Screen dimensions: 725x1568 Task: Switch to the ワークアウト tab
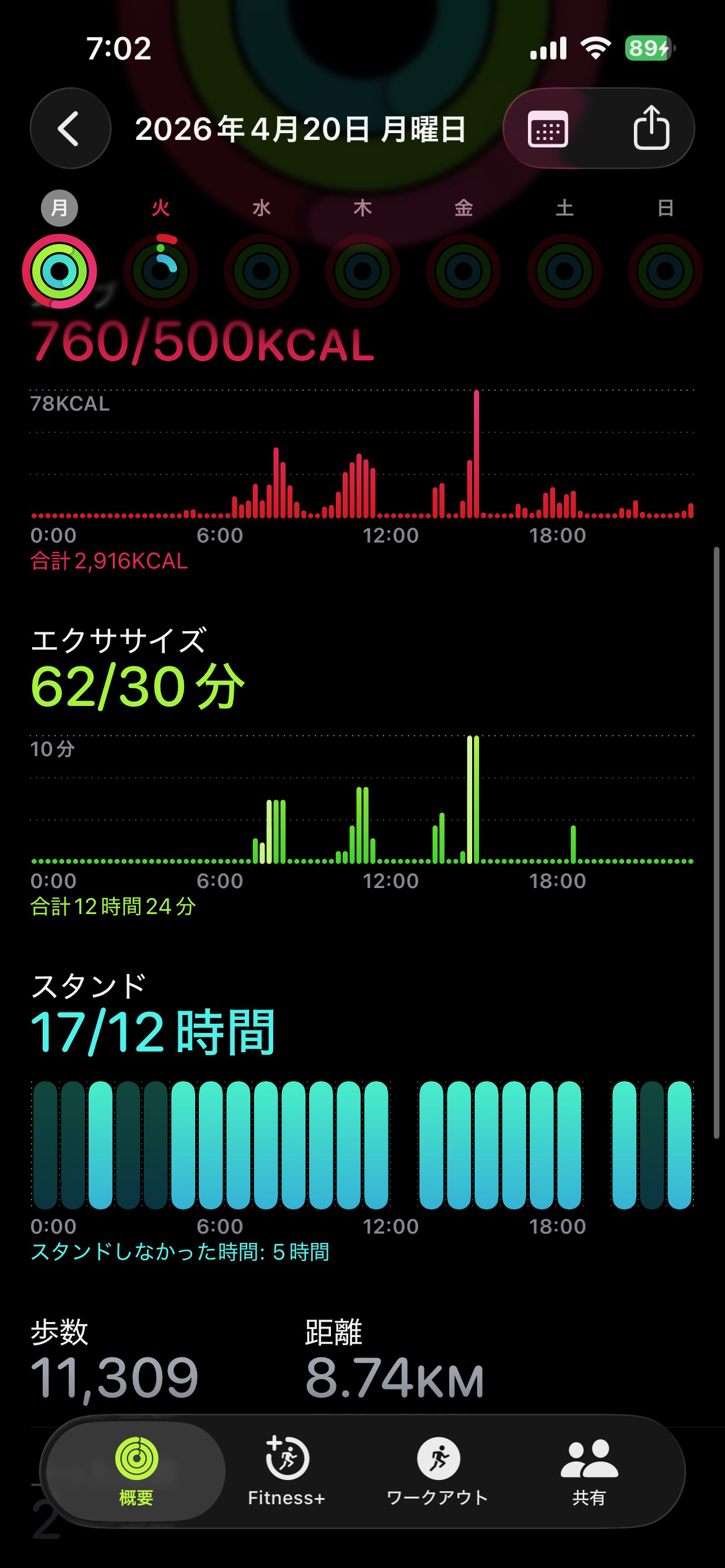pos(437,1471)
